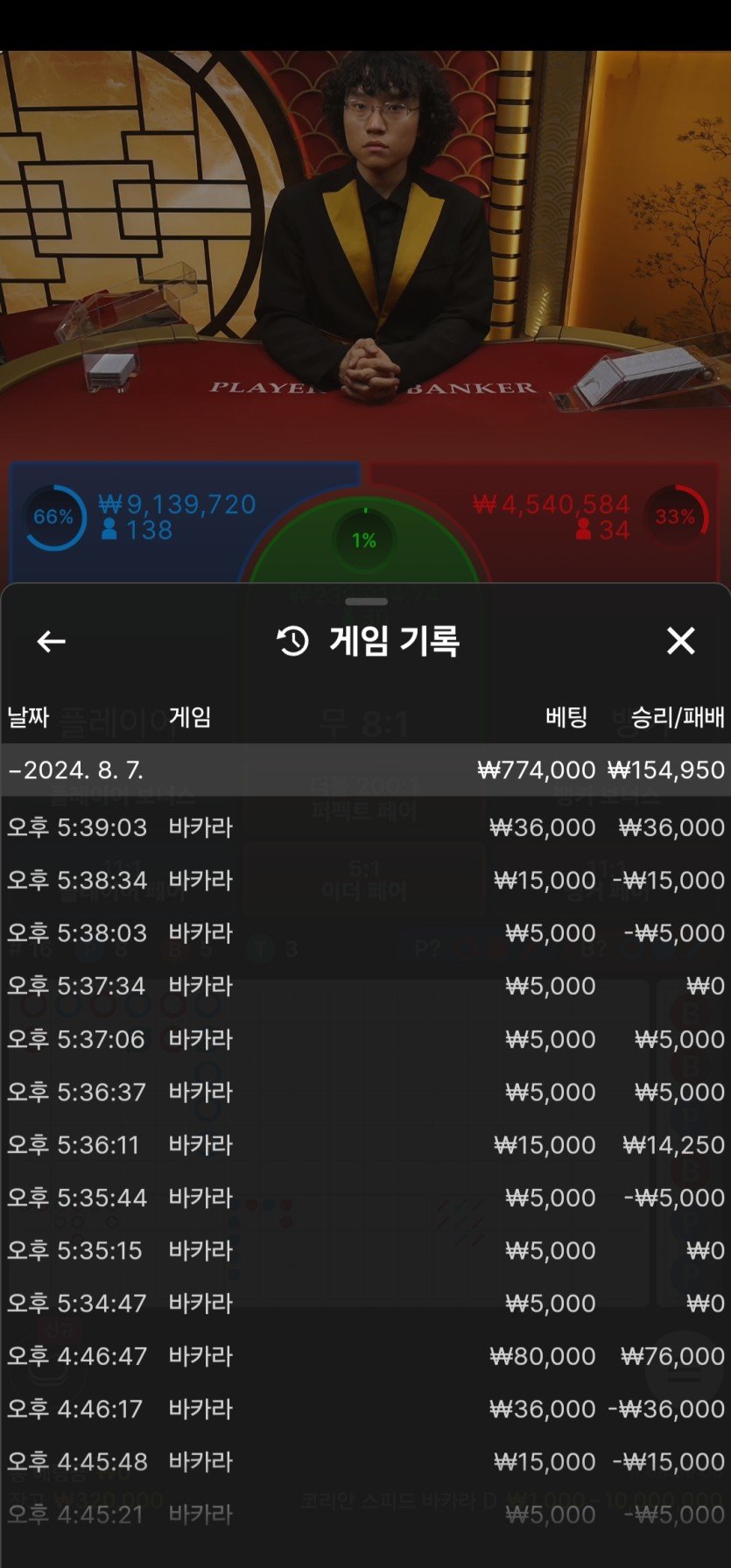731x1568 pixels.
Task: View the 오후 4:45:21 round details
Action: click(366, 1515)
